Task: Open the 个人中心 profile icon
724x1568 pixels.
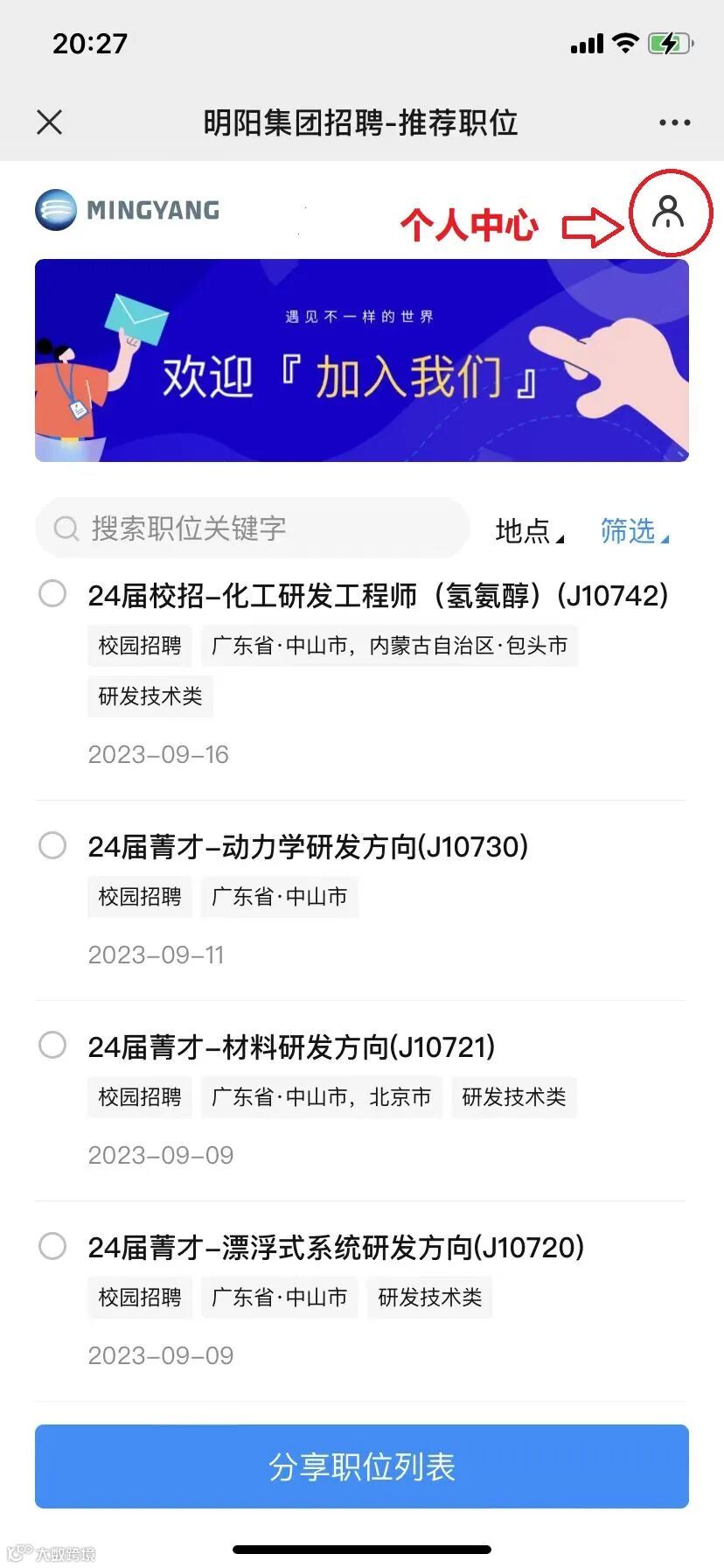Action: (x=669, y=213)
